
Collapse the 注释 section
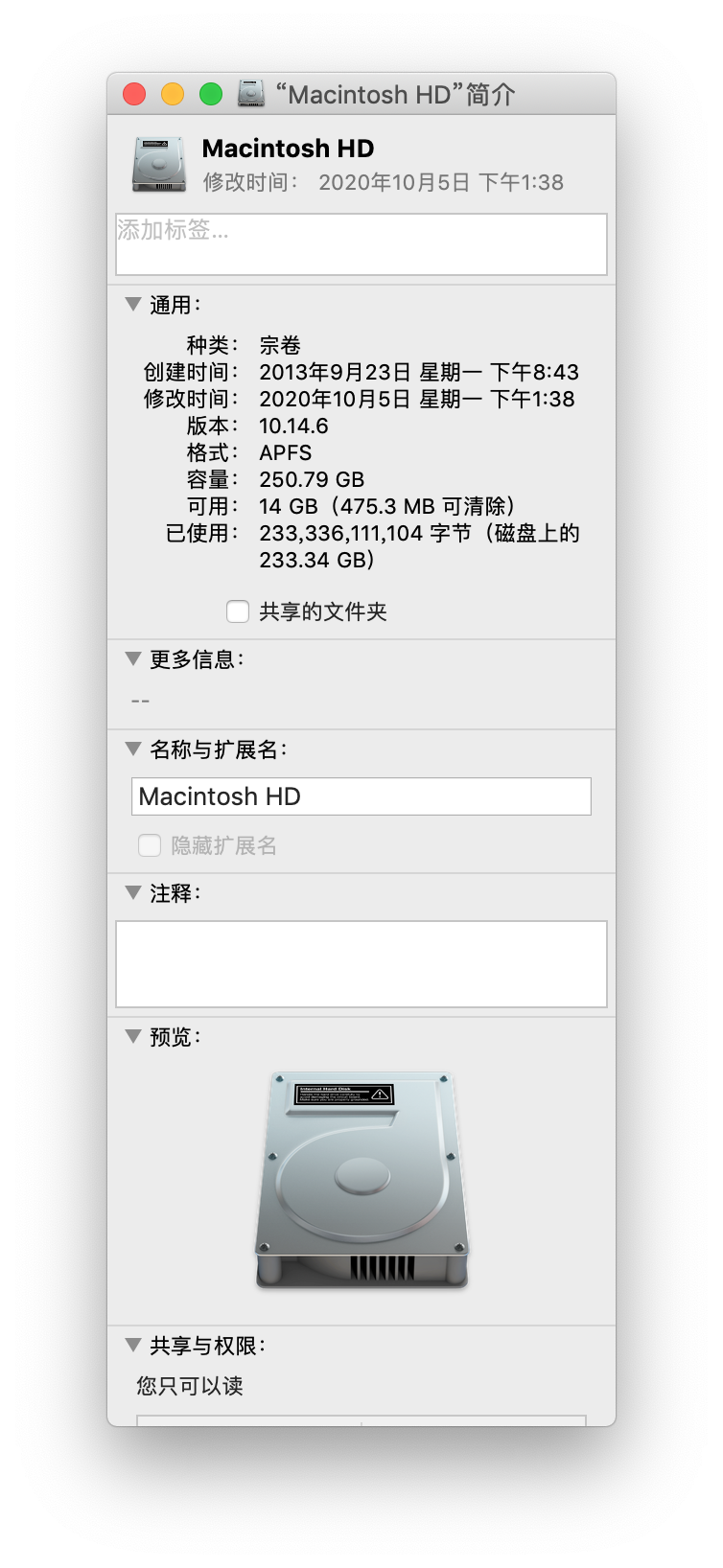pyautogui.click(x=133, y=893)
